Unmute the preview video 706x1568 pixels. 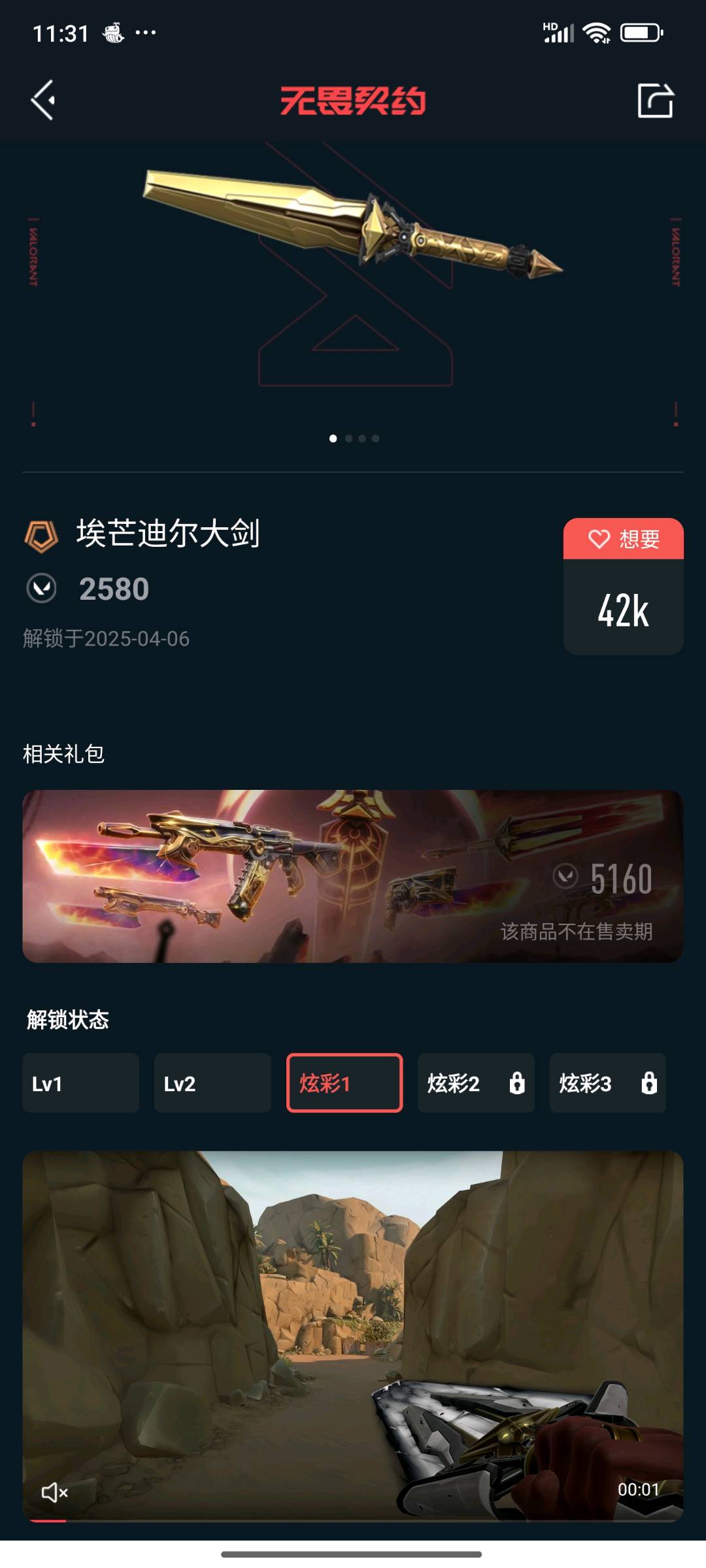pyautogui.click(x=55, y=1492)
